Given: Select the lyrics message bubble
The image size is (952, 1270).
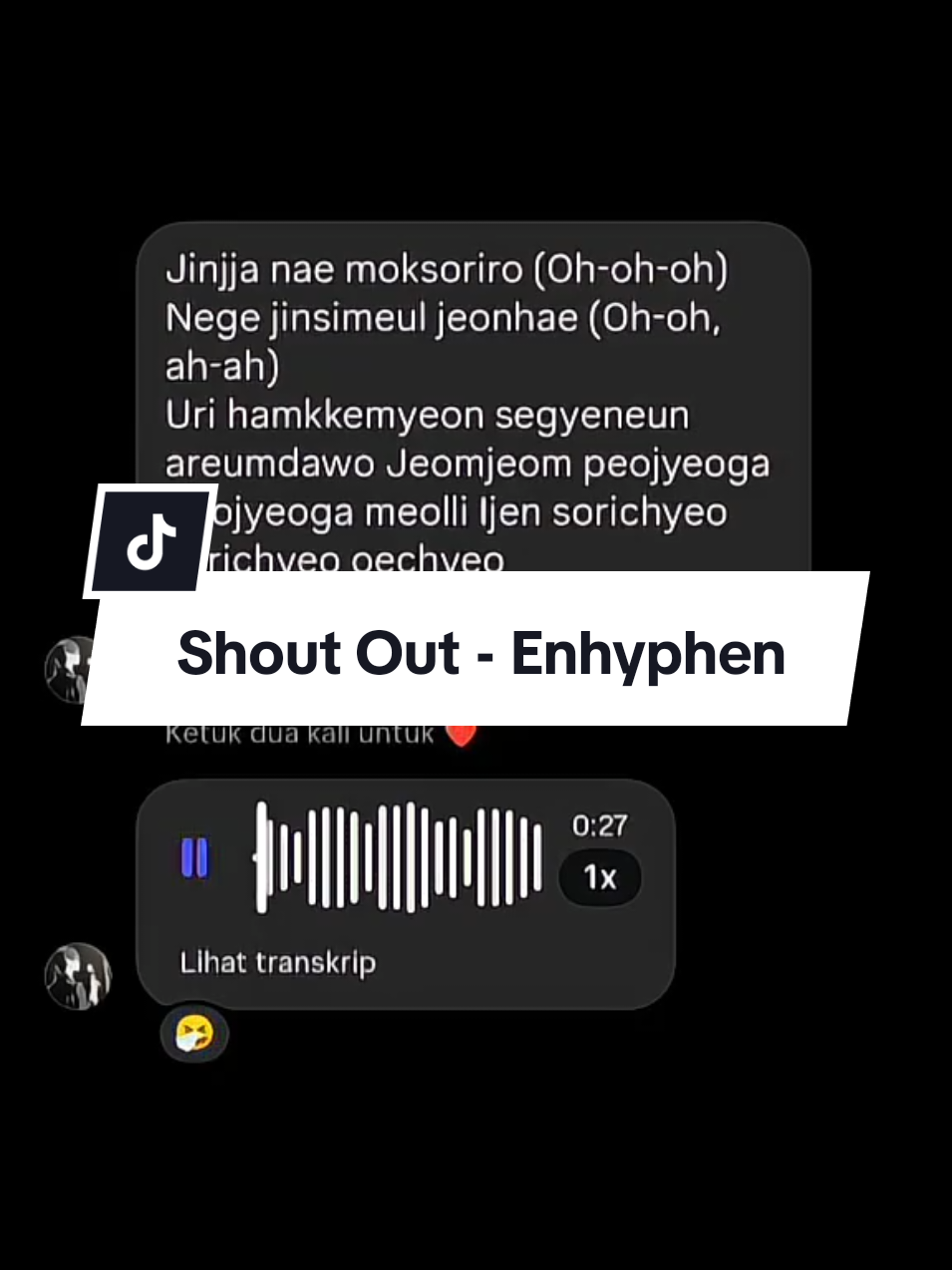Looking at the screenshot, I should tap(476, 399).
